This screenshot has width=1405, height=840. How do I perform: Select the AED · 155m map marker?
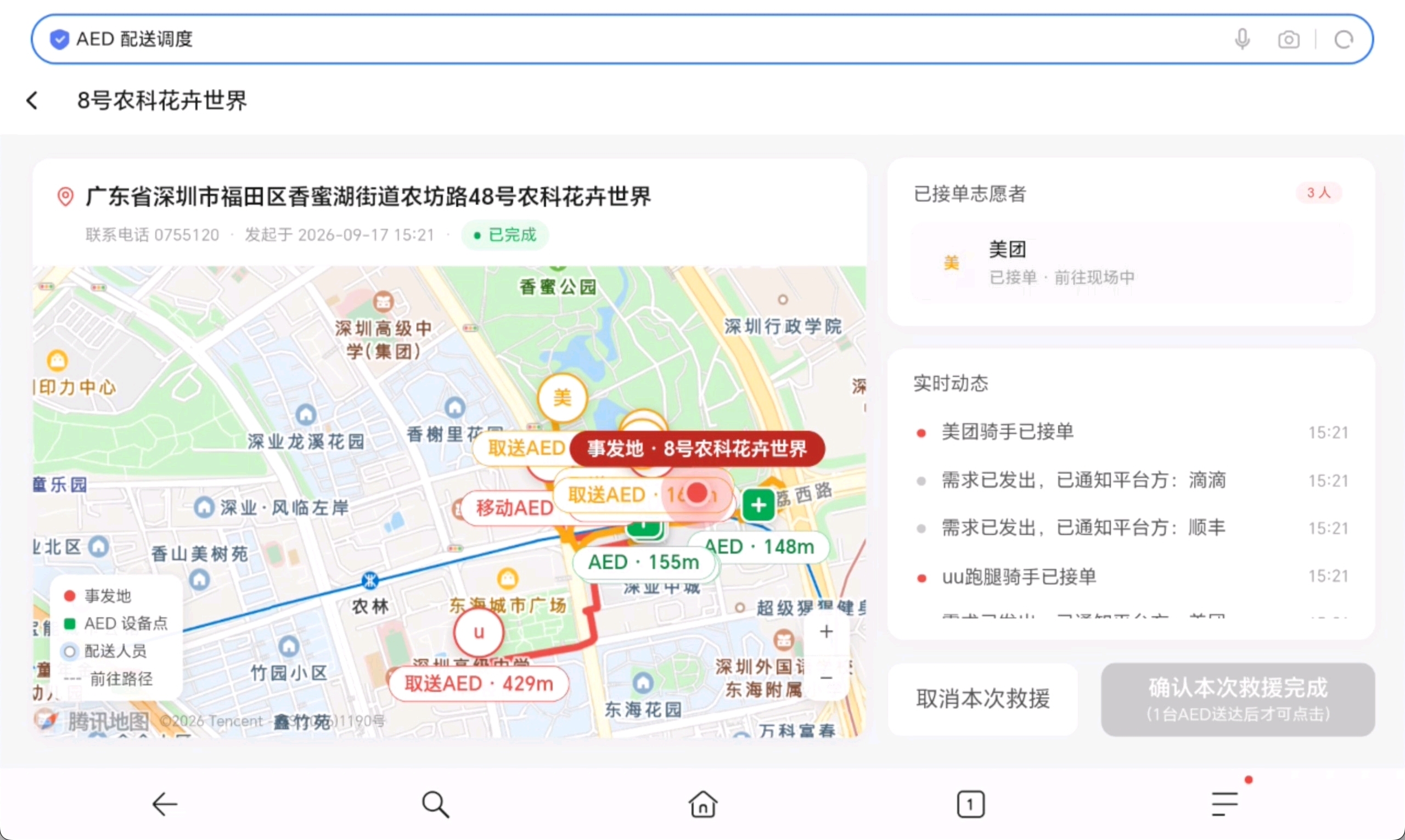(644, 562)
